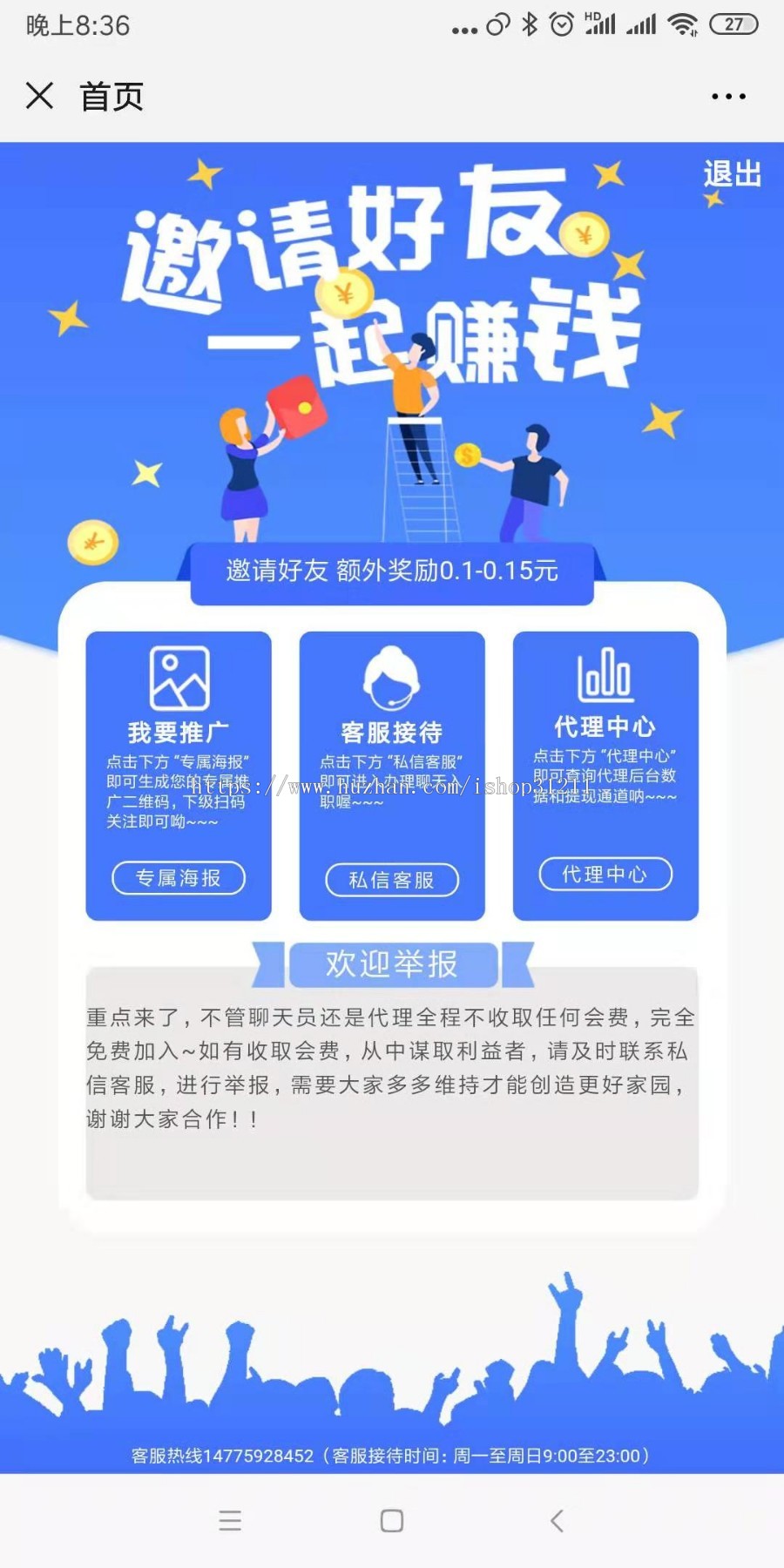784x1568 pixels.
Task: Tap the 专属海报 button
Action: (x=178, y=879)
